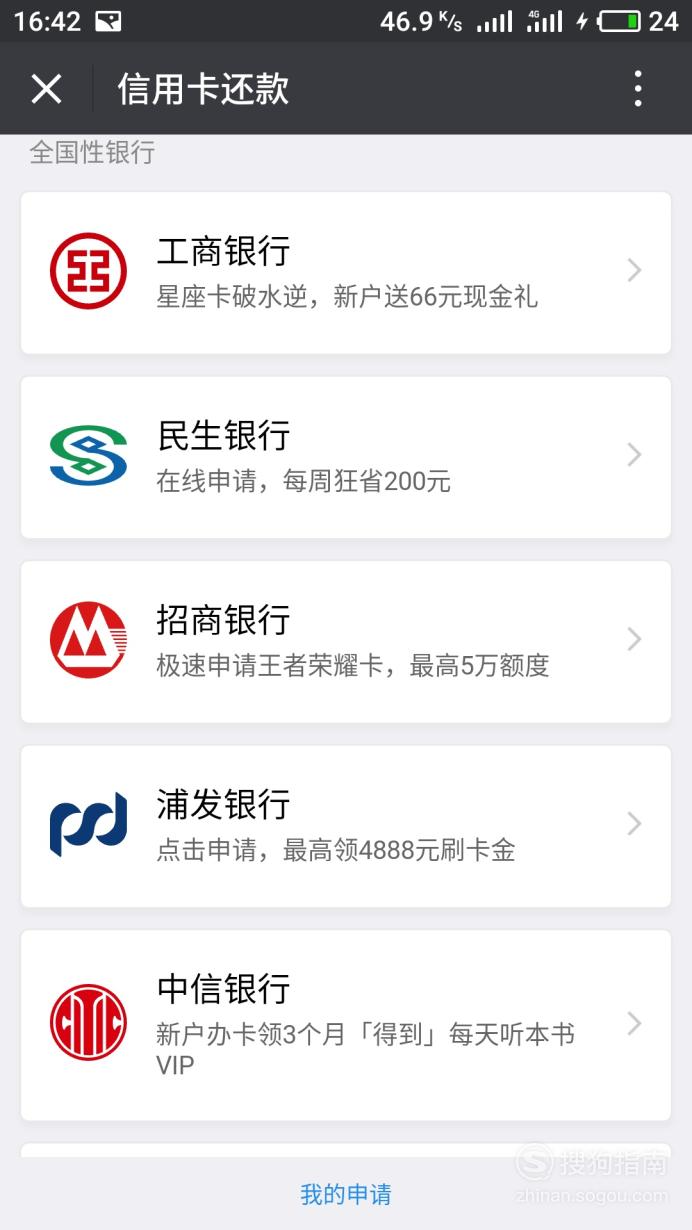
Task: View 我的申请 at the bottom
Action: pyautogui.click(x=346, y=1194)
